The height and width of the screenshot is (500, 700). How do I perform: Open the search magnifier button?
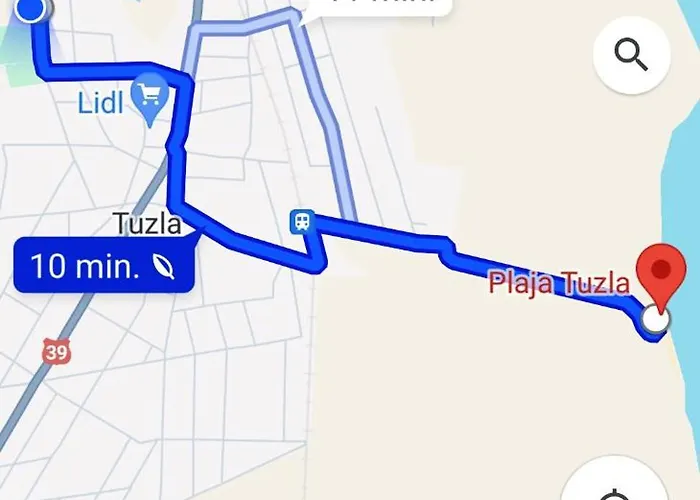631,54
